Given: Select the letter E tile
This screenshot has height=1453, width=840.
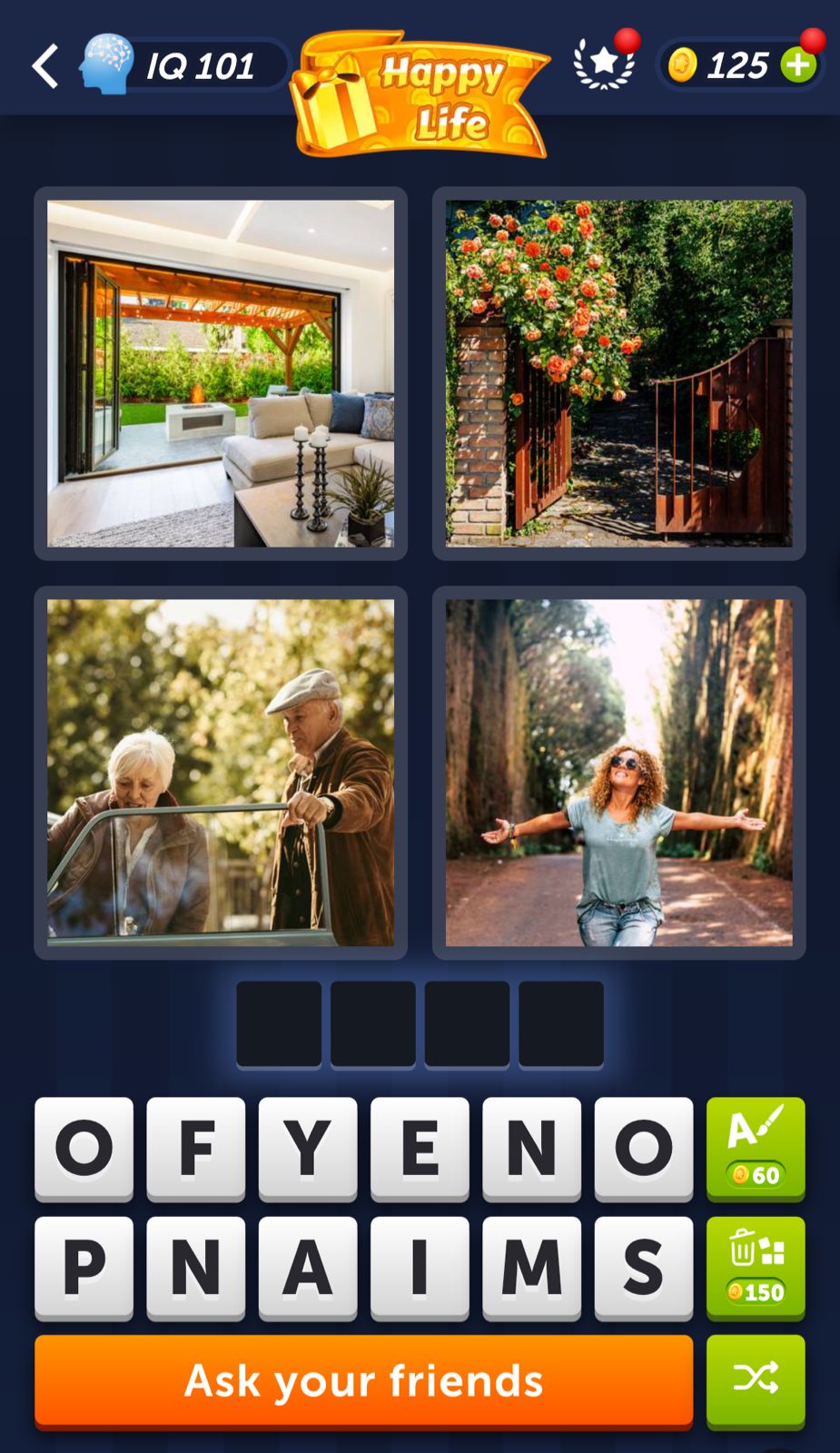Looking at the screenshot, I should 420,1148.
